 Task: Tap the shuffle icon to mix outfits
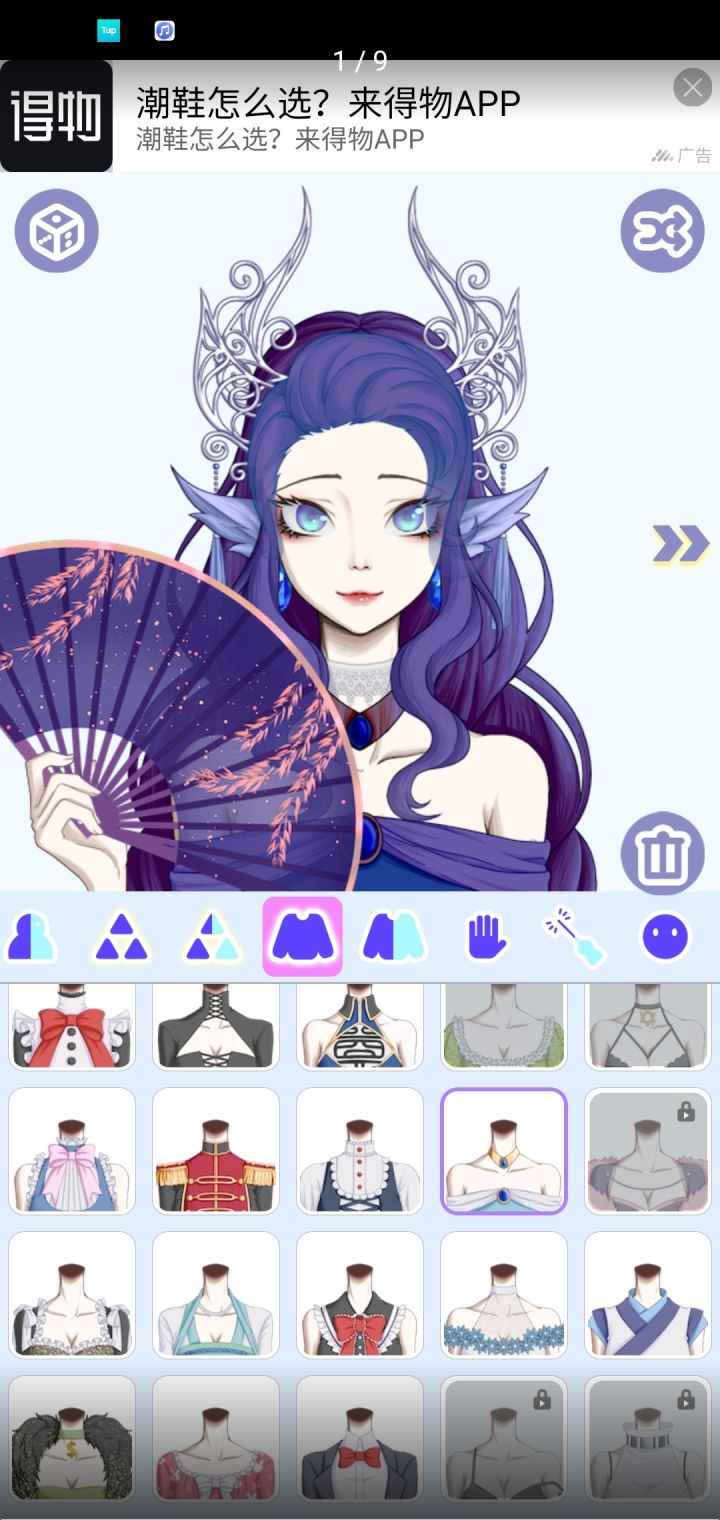click(x=663, y=229)
